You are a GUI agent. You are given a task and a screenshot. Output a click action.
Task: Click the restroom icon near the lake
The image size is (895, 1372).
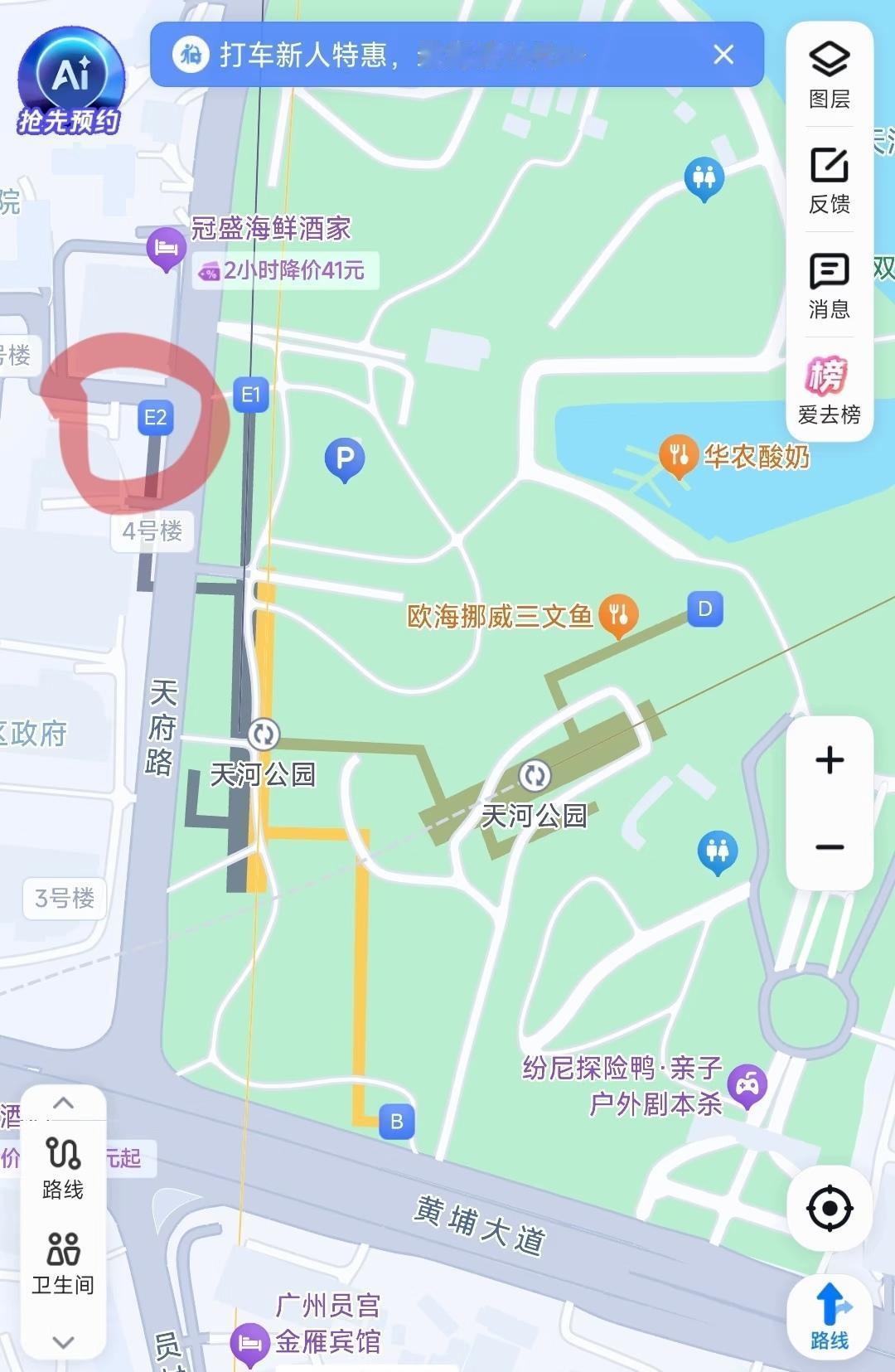(x=705, y=177)
